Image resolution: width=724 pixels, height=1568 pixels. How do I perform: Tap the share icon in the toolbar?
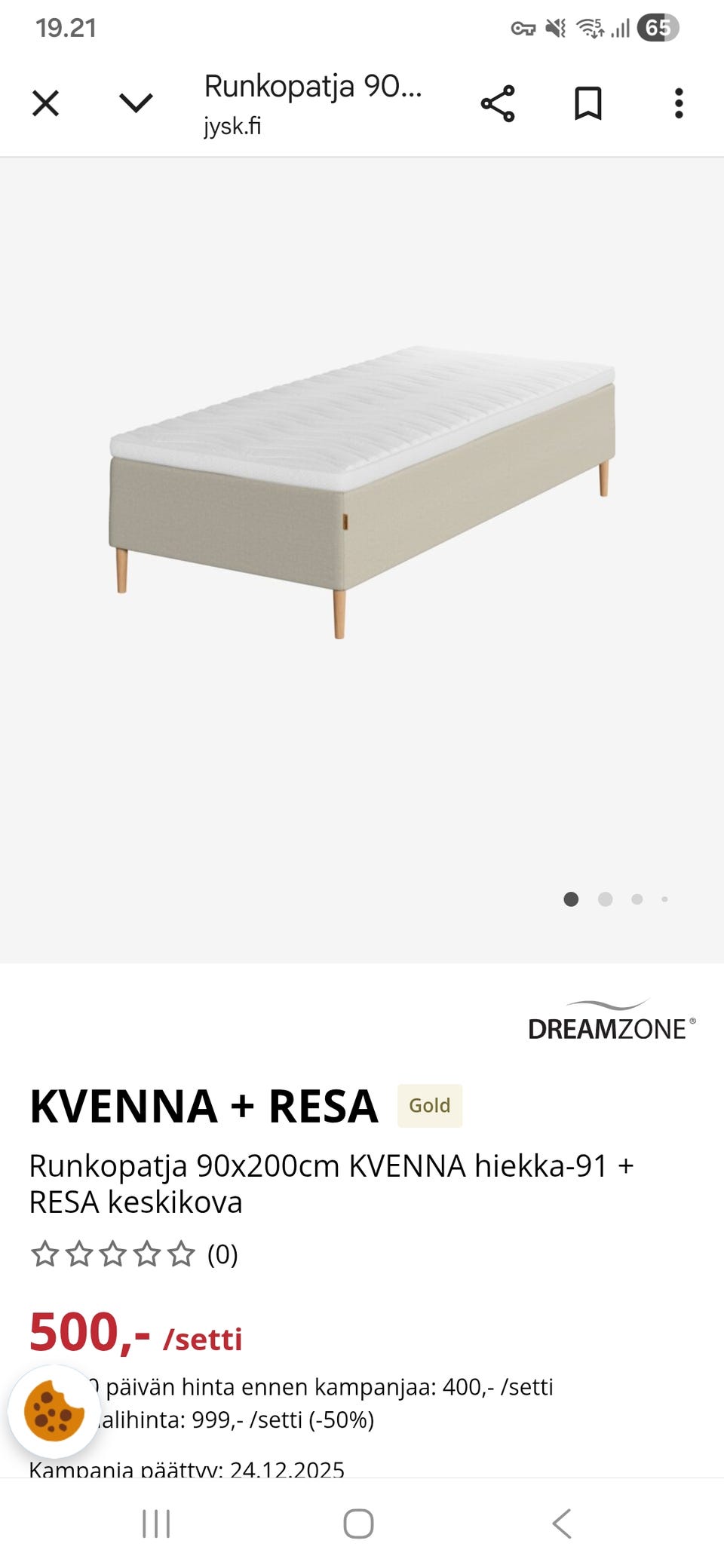point(500,103)
